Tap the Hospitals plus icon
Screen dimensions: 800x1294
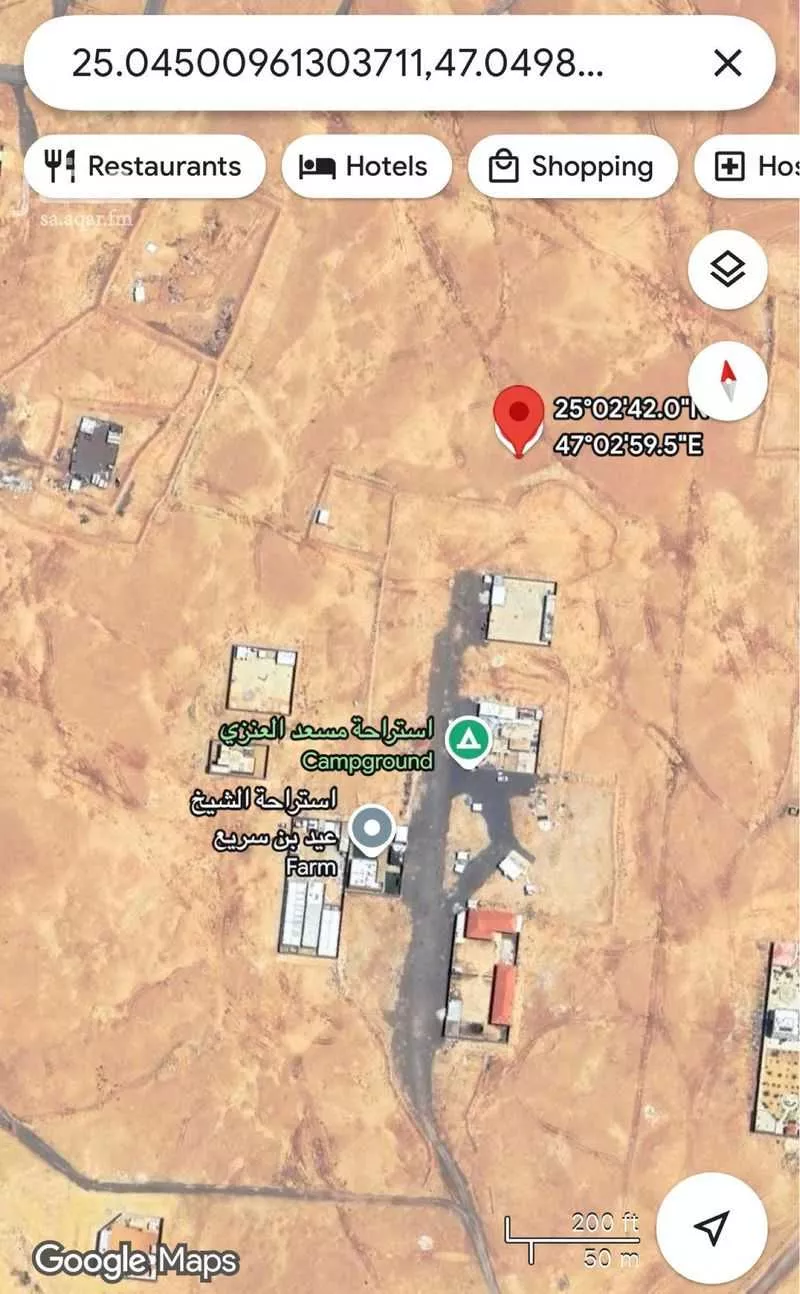[730, 165]
